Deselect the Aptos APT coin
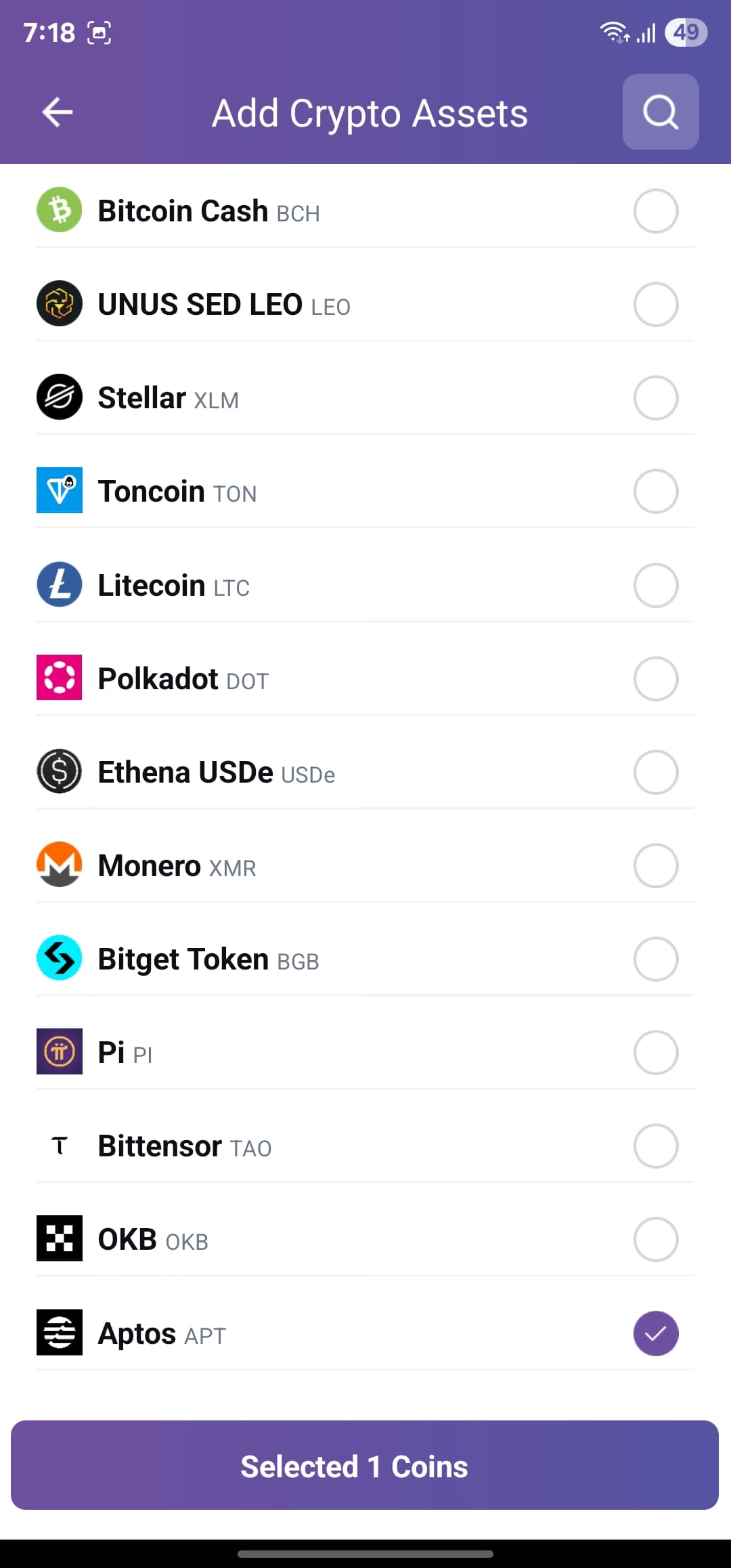This screenshot has height=1568, width=731. pyautogui.click(x=656, y=1333)
